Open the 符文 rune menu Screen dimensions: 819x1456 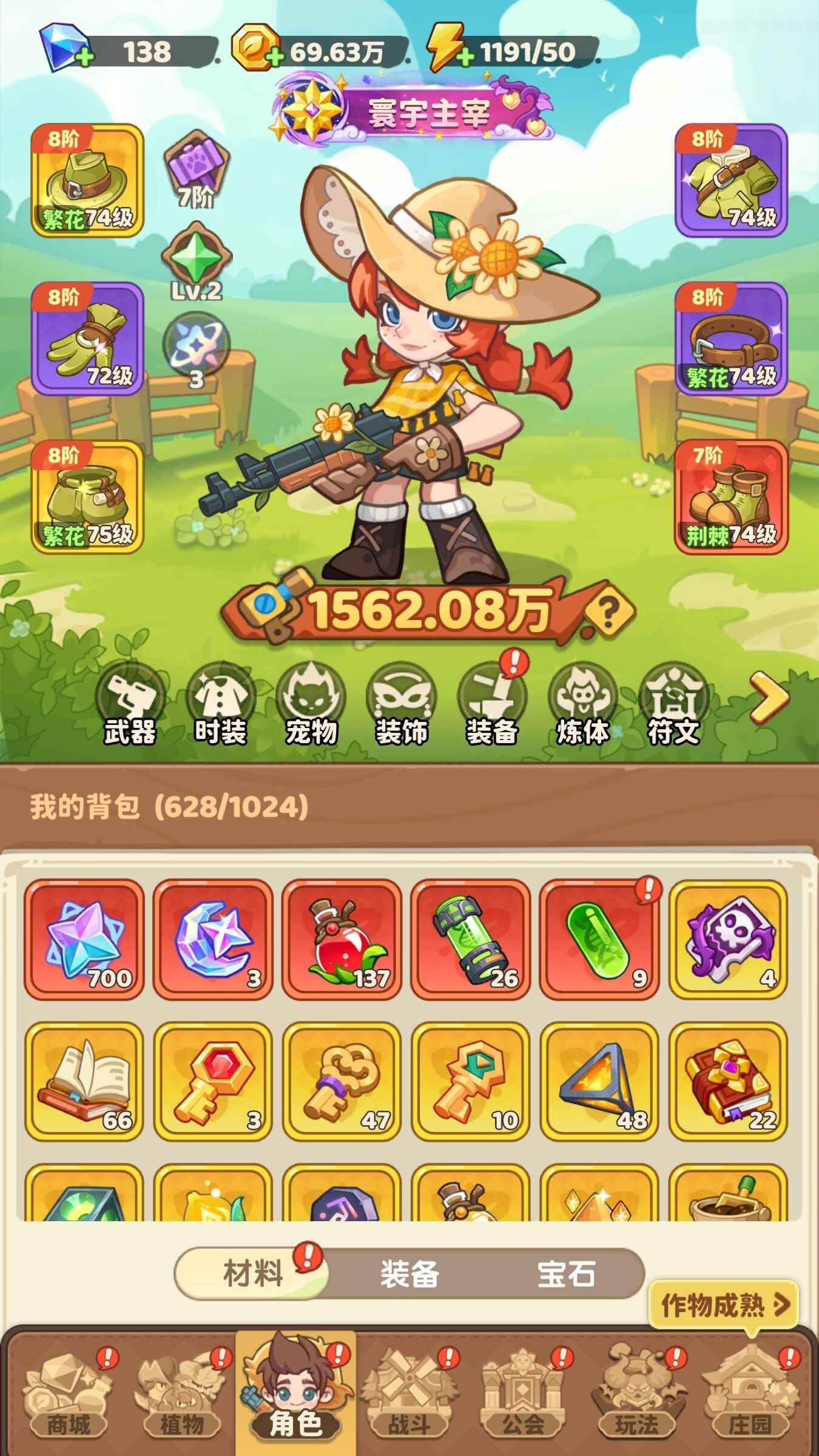[673, 705]
